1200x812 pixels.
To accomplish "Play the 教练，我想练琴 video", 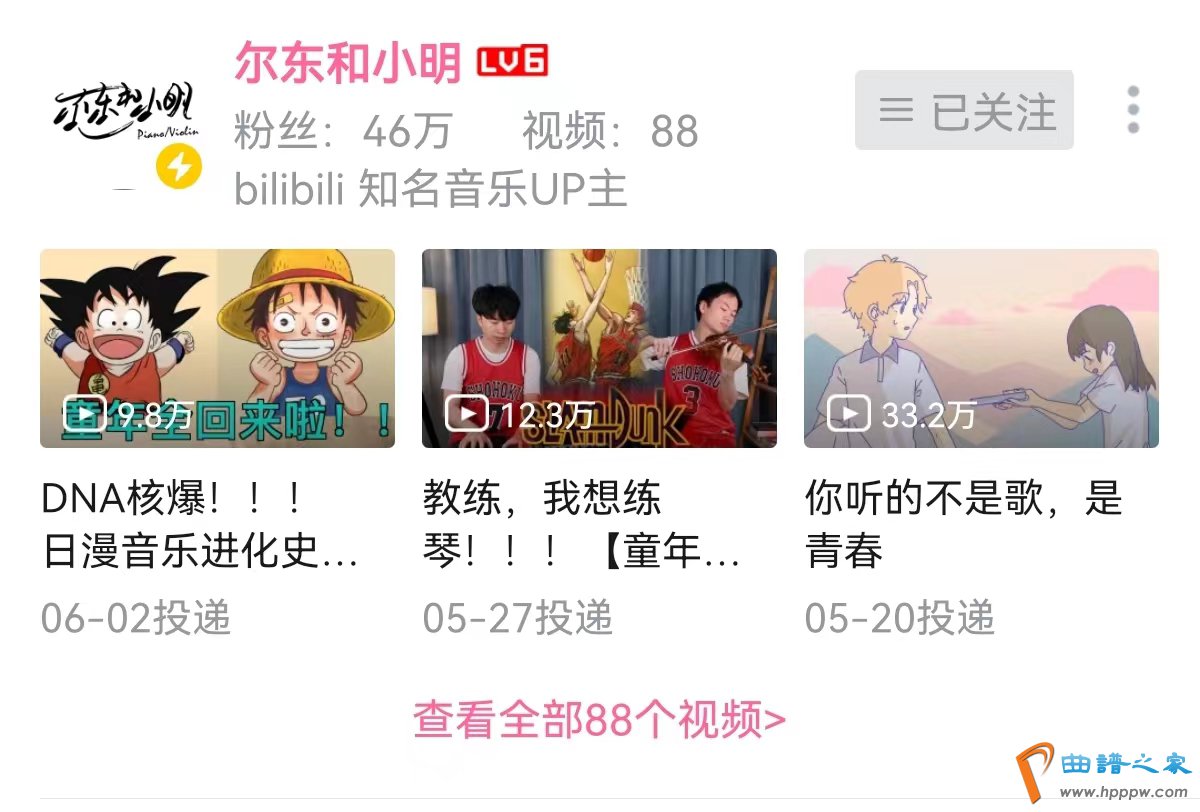I will tap(599, 348).
